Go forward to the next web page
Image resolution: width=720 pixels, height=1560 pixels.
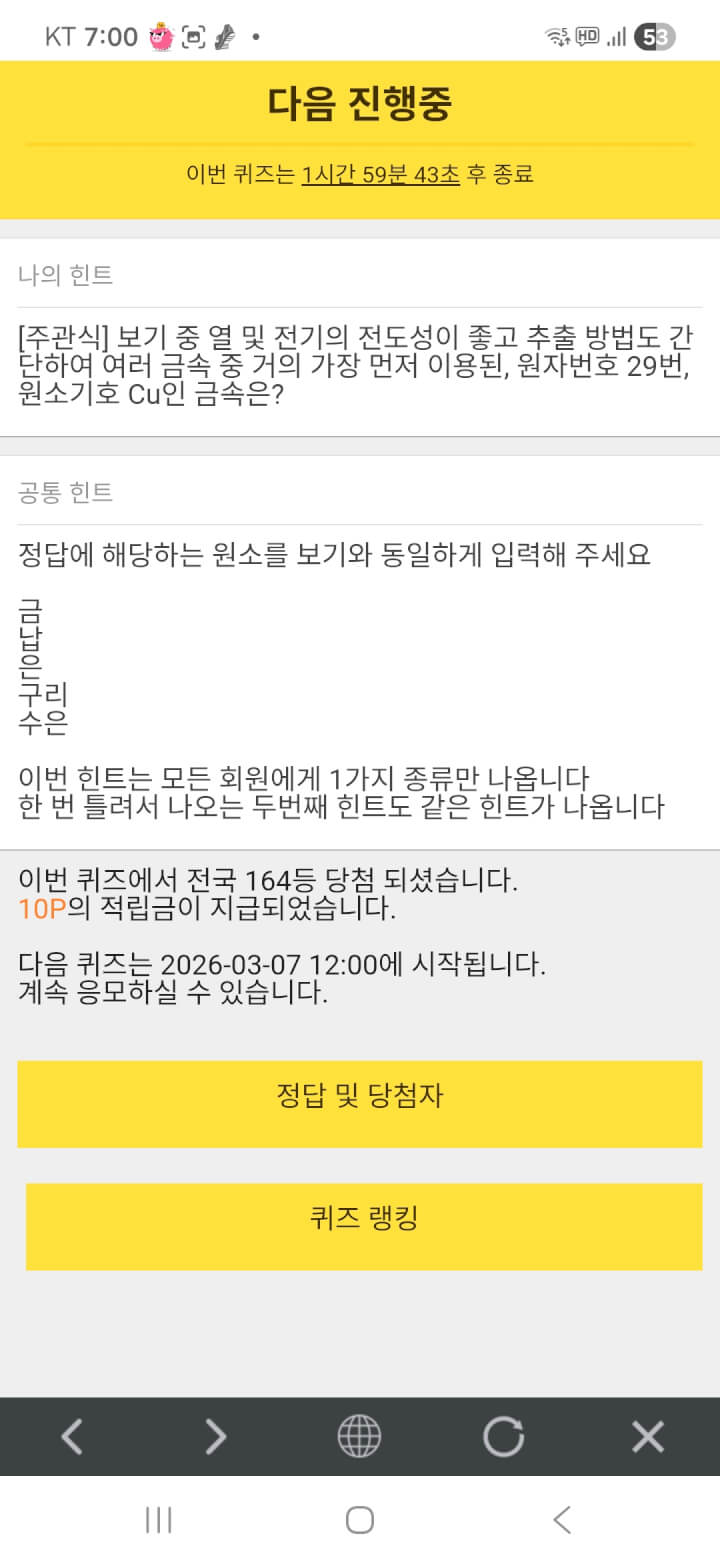pyautogui.click(x=216, y=1437)
